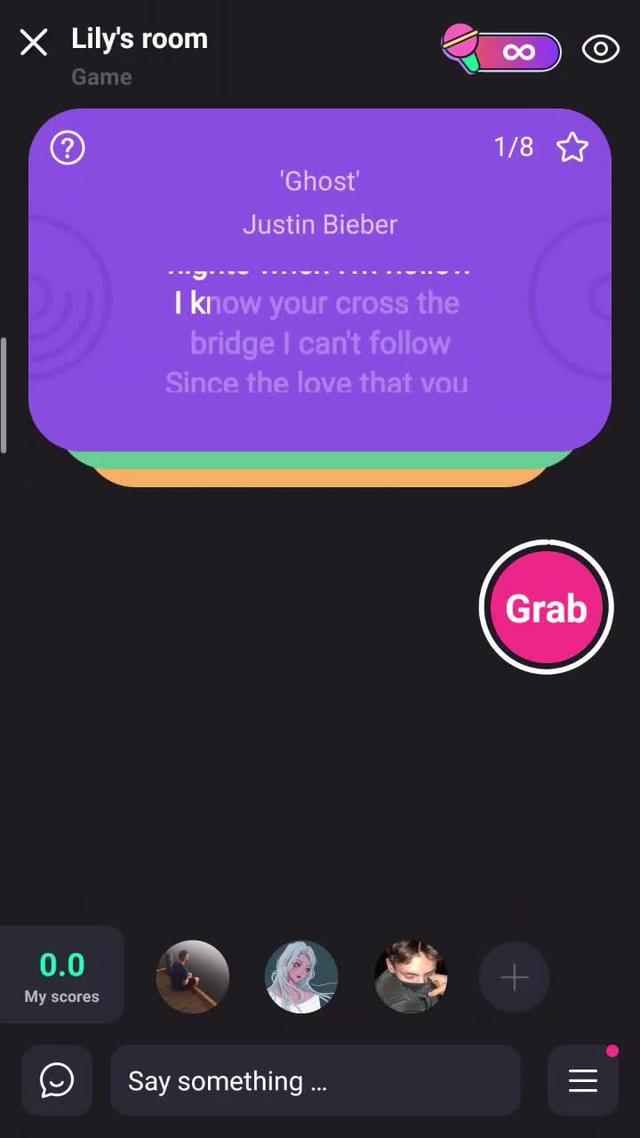
Task: Favorite the song 'Ghost' with the star
Action: point(572,147)
